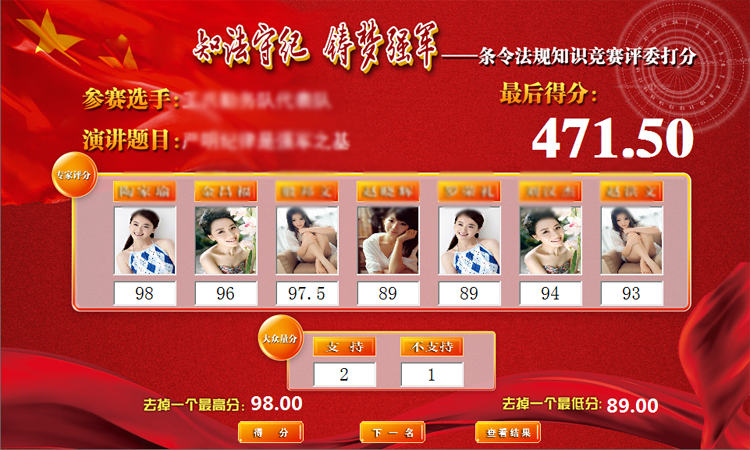Tap the 得分 button

pyautogui.click(x=270, y=432)
